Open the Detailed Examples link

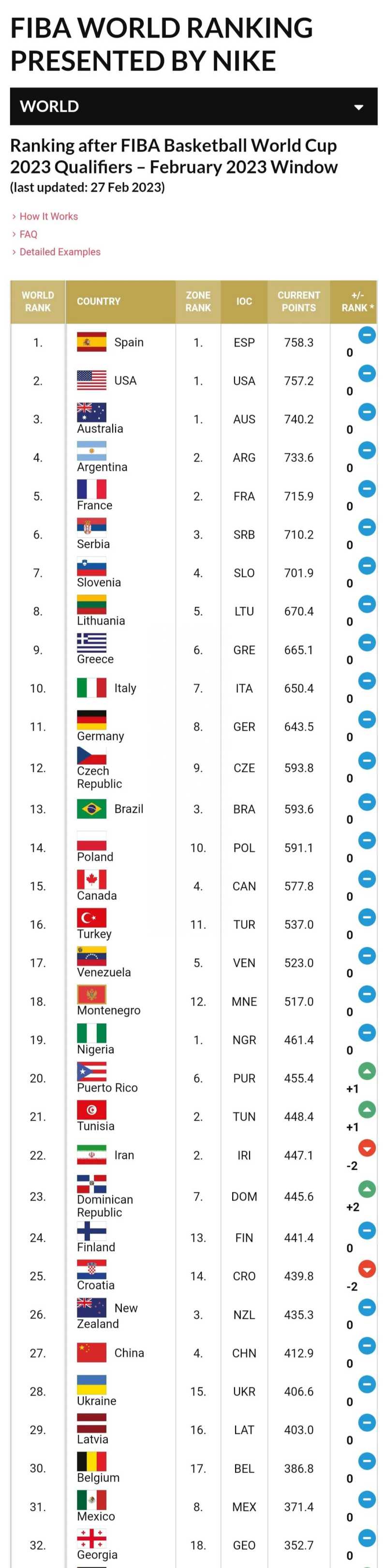pos(60,252)
